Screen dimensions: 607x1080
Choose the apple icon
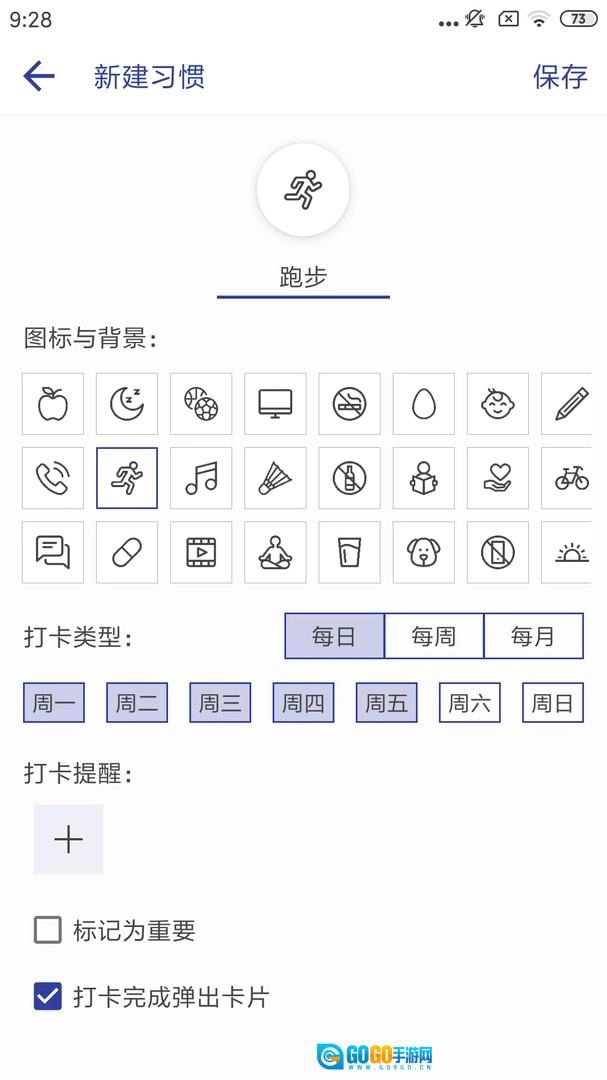53,404
